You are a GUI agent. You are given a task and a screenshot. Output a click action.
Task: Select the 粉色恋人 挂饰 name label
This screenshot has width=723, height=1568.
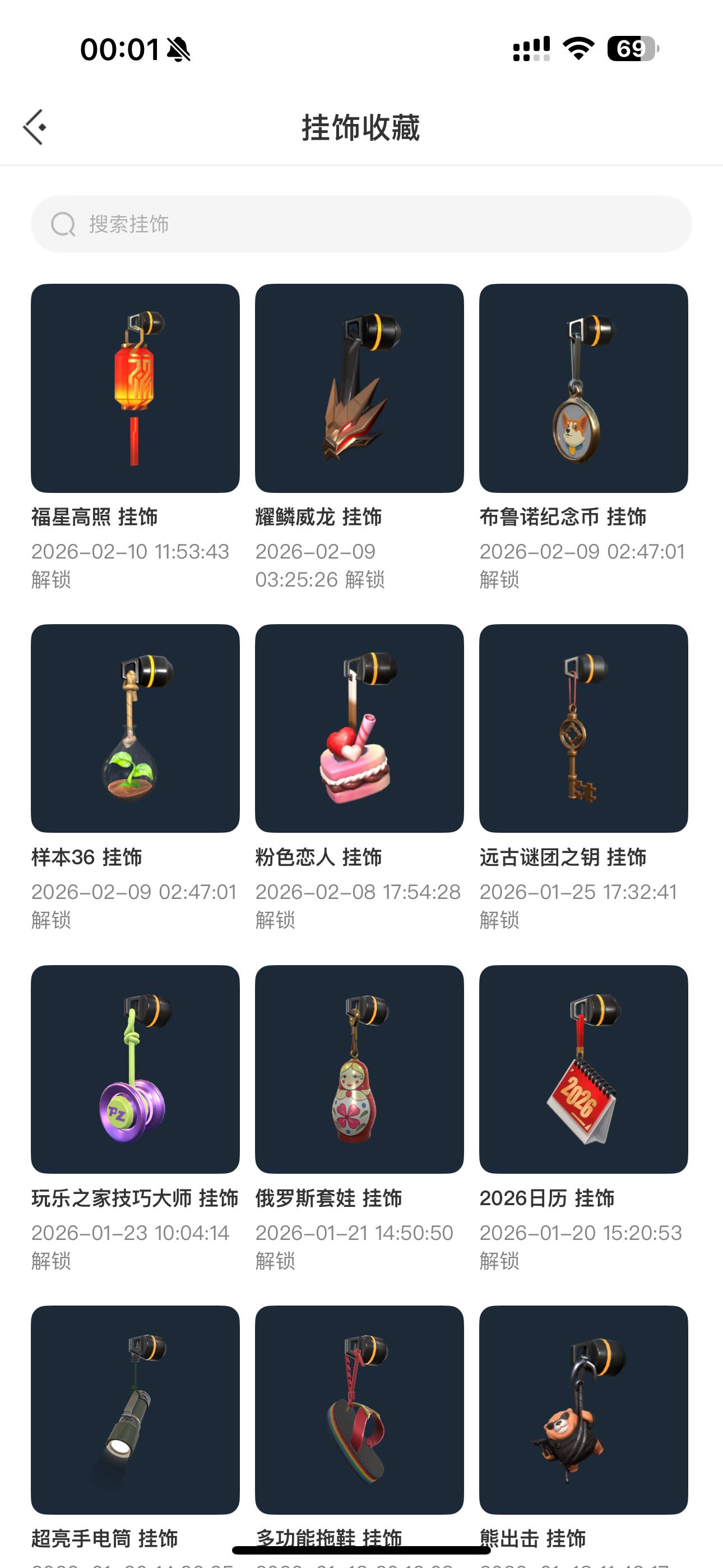[318, 857]
